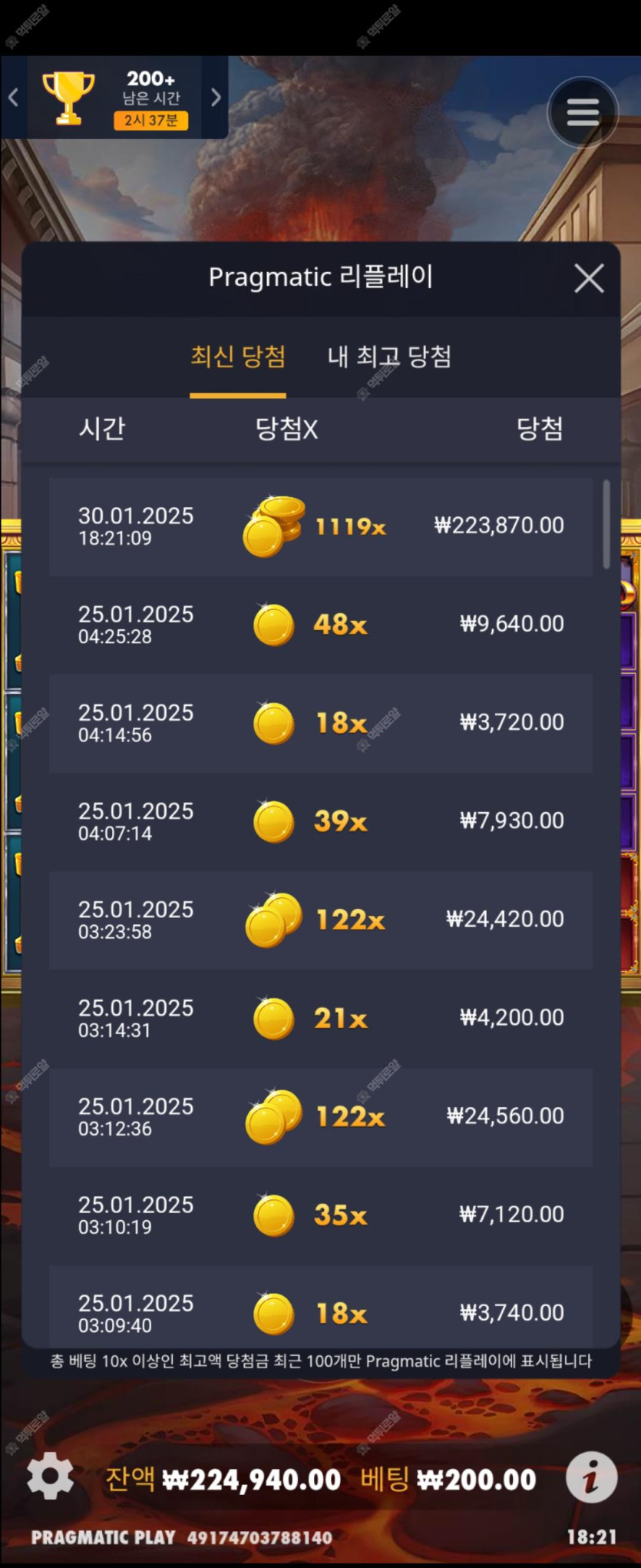Open the hamburger menu
Screen dimensions: 641x1568
tap(583, 113)
